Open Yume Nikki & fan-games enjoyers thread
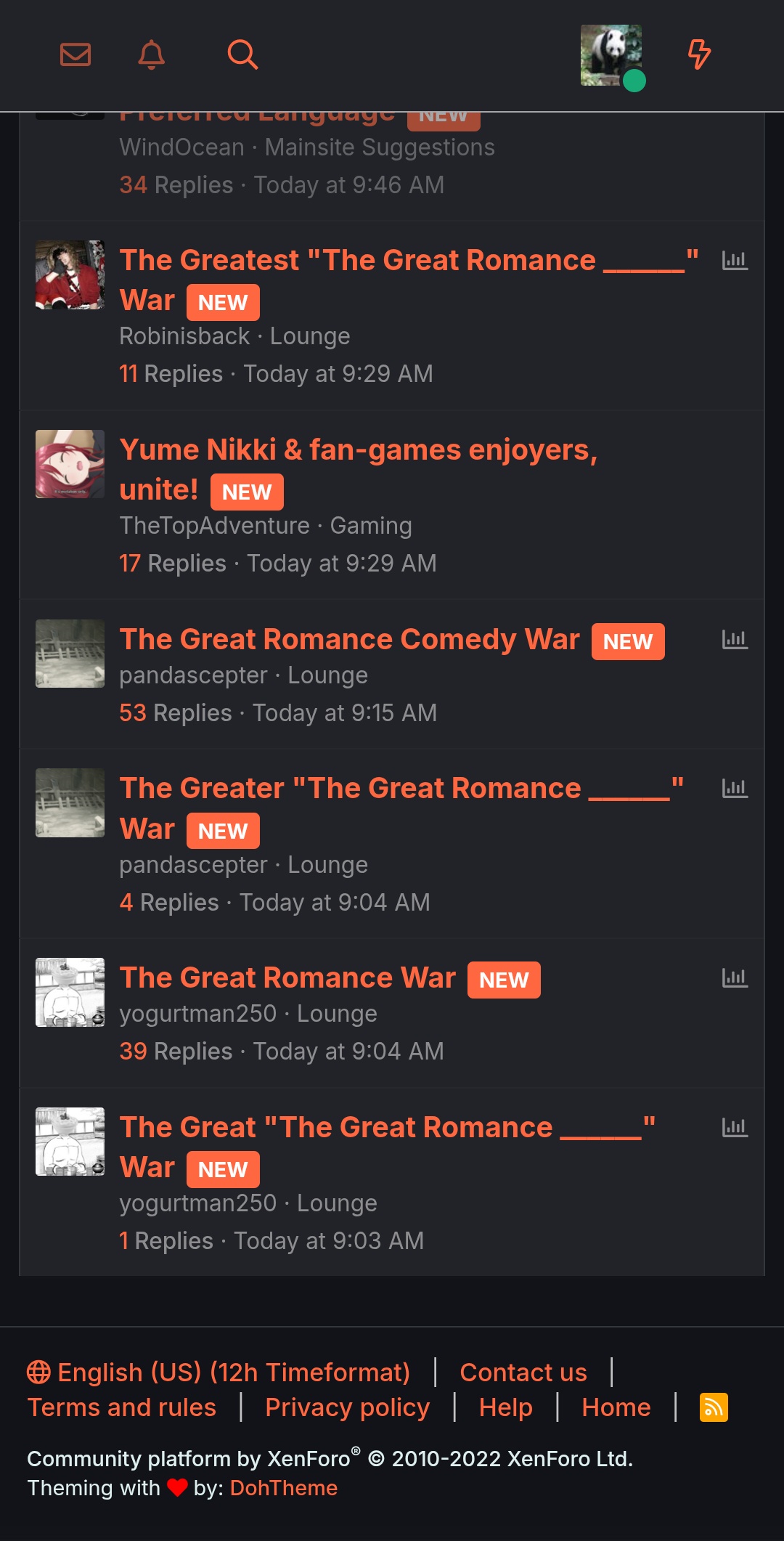This screenshot has width=784, height=1541. (358, 450)
